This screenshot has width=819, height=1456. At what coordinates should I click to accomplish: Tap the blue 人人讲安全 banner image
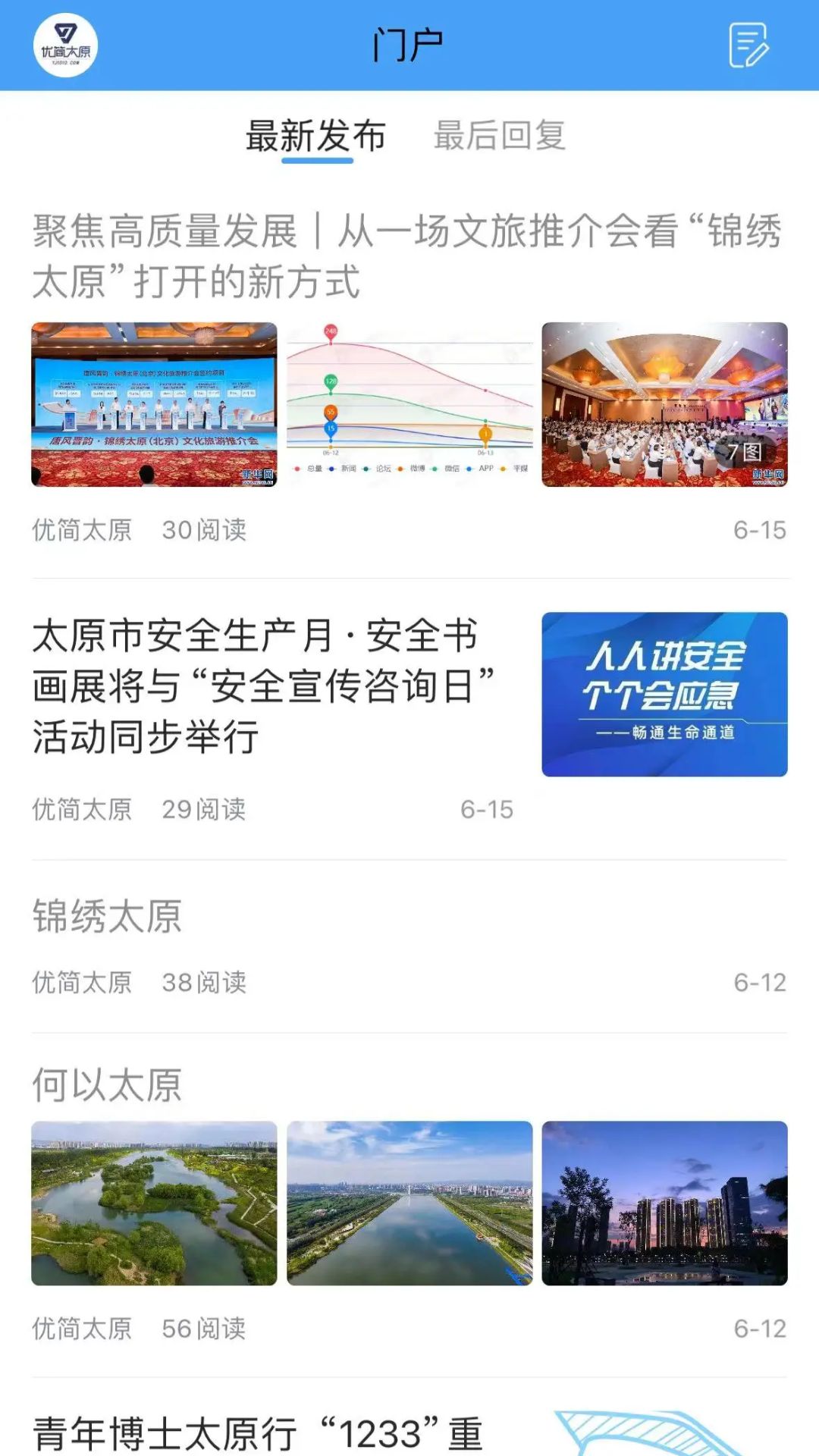coord(664,694)
